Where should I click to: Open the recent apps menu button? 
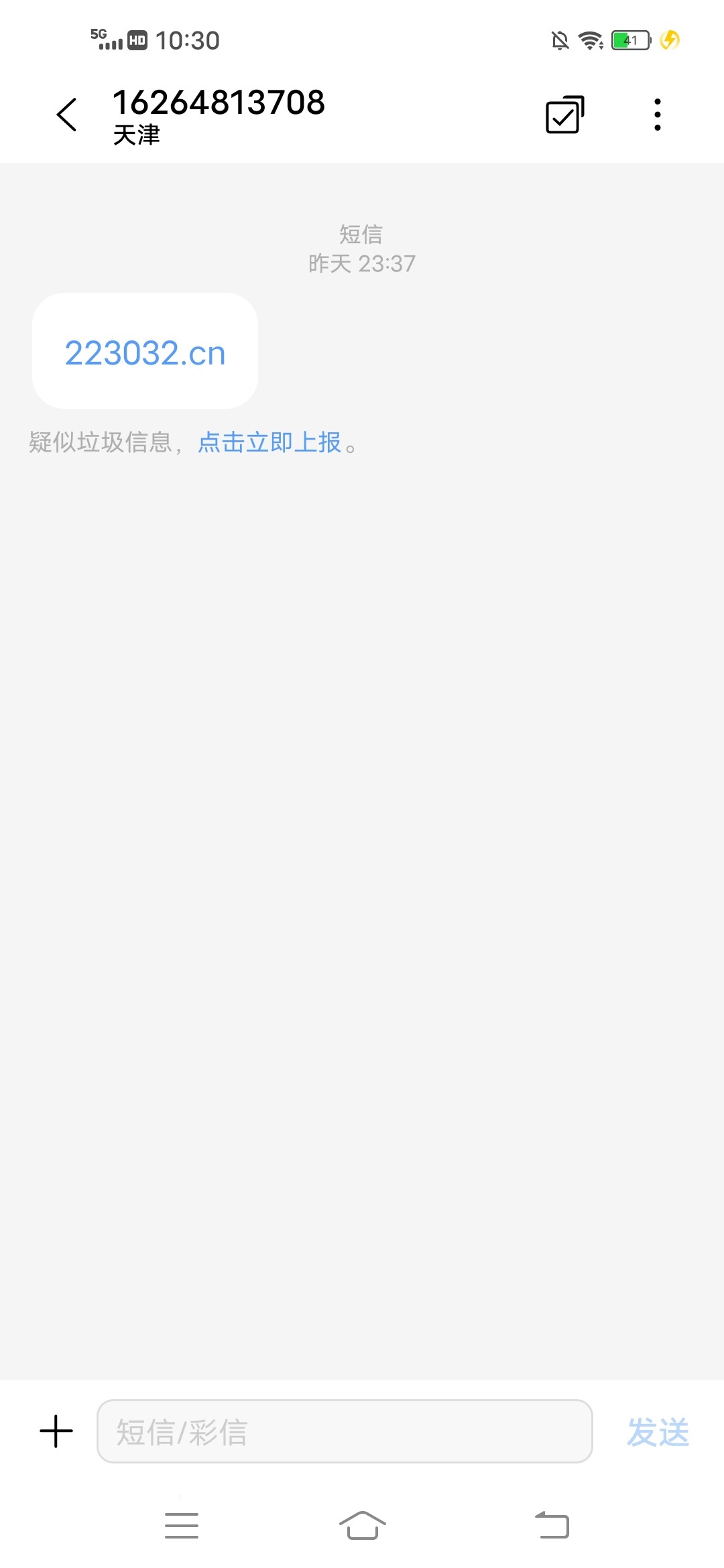coord(182,1525)
